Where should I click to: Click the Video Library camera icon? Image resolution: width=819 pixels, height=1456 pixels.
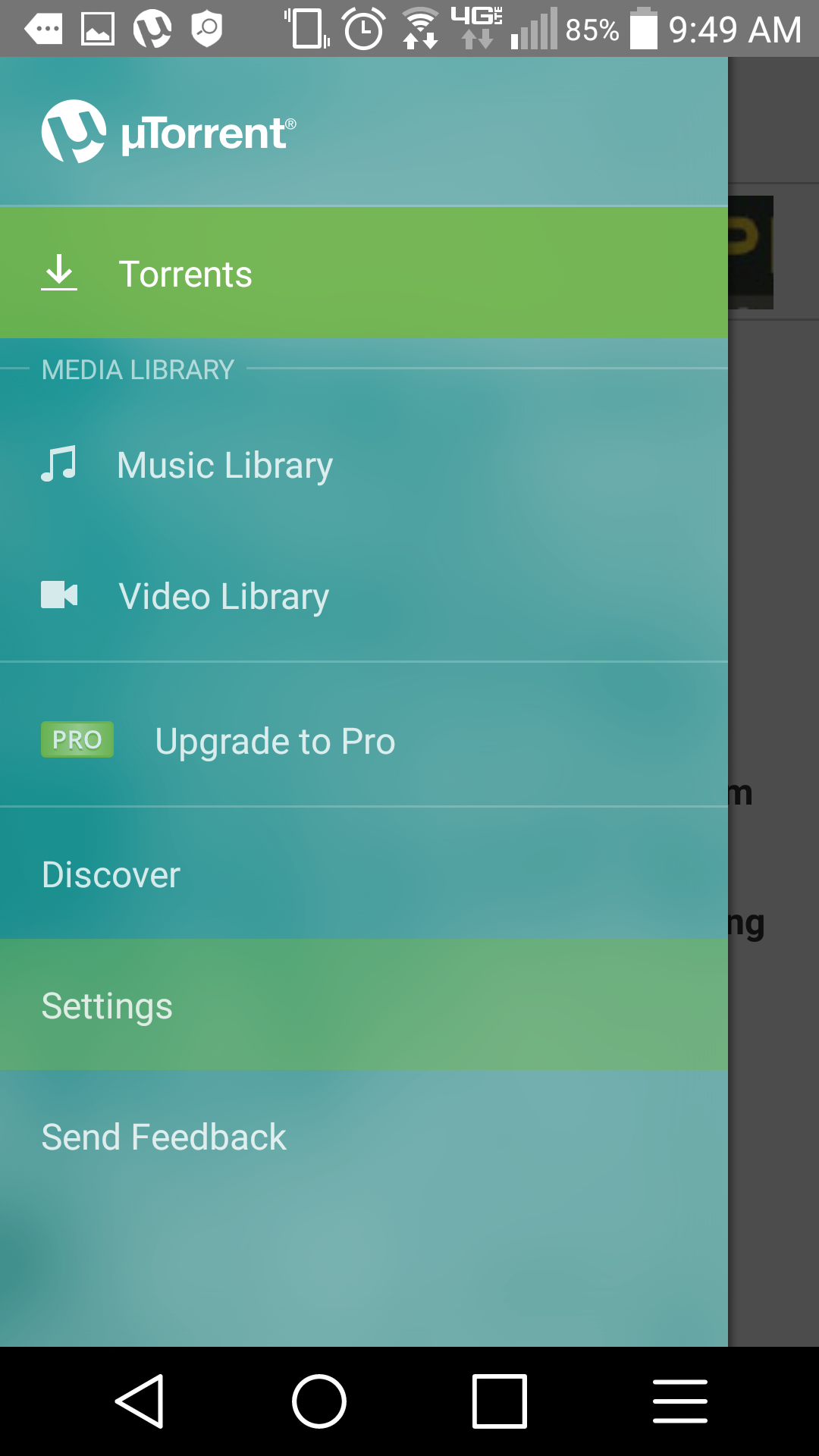pyautogui.click(x=59, y=595)
